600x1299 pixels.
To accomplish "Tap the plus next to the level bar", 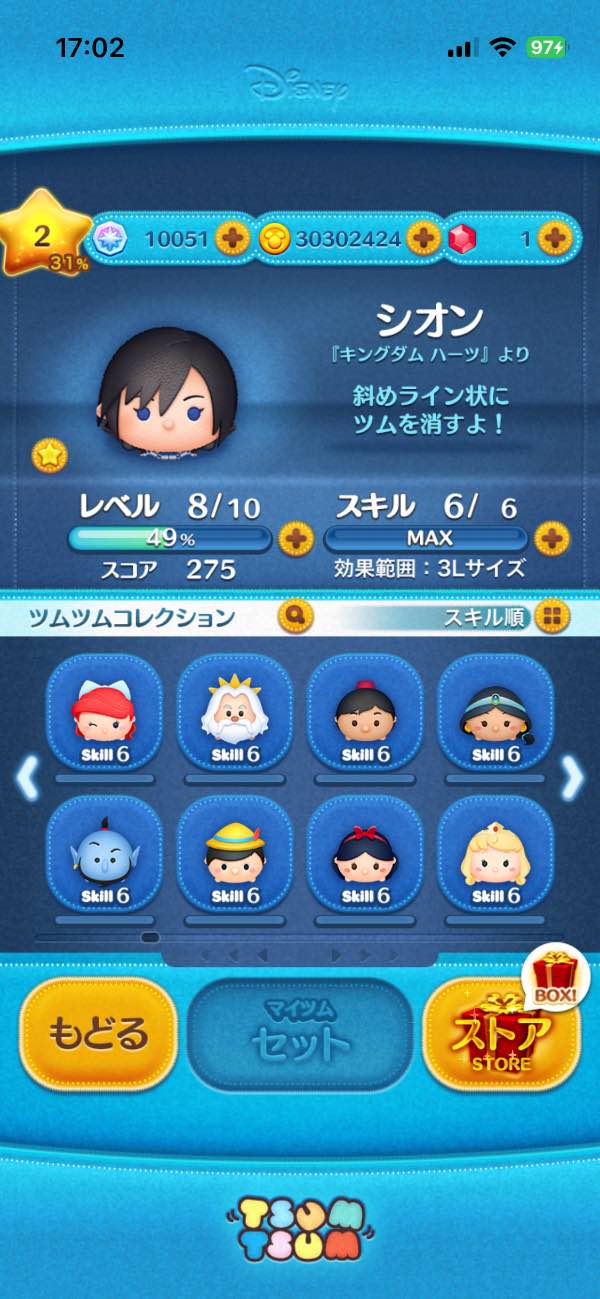I will coord(295,538).
